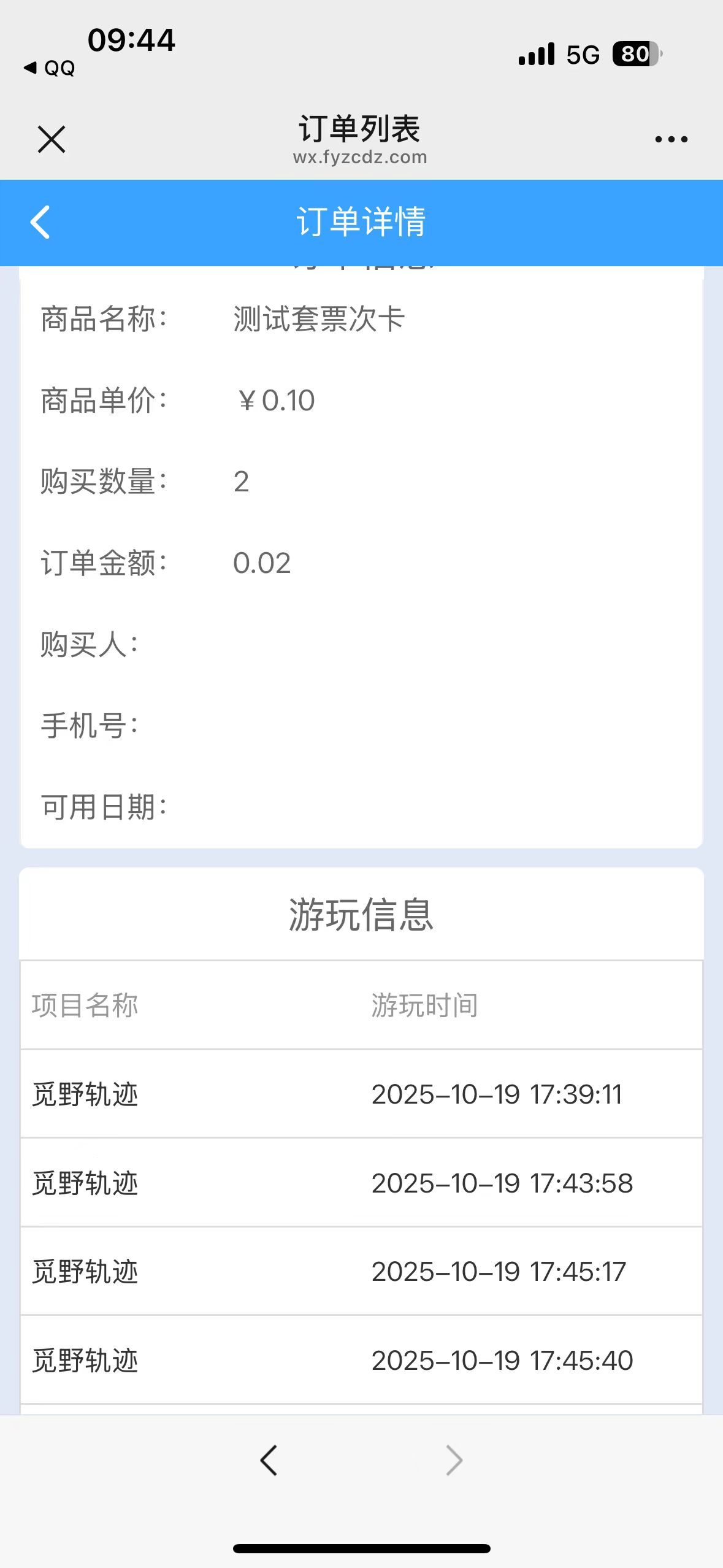Tap the QQ return indicator
723x1568 pixels.
[x=48, y=67]
